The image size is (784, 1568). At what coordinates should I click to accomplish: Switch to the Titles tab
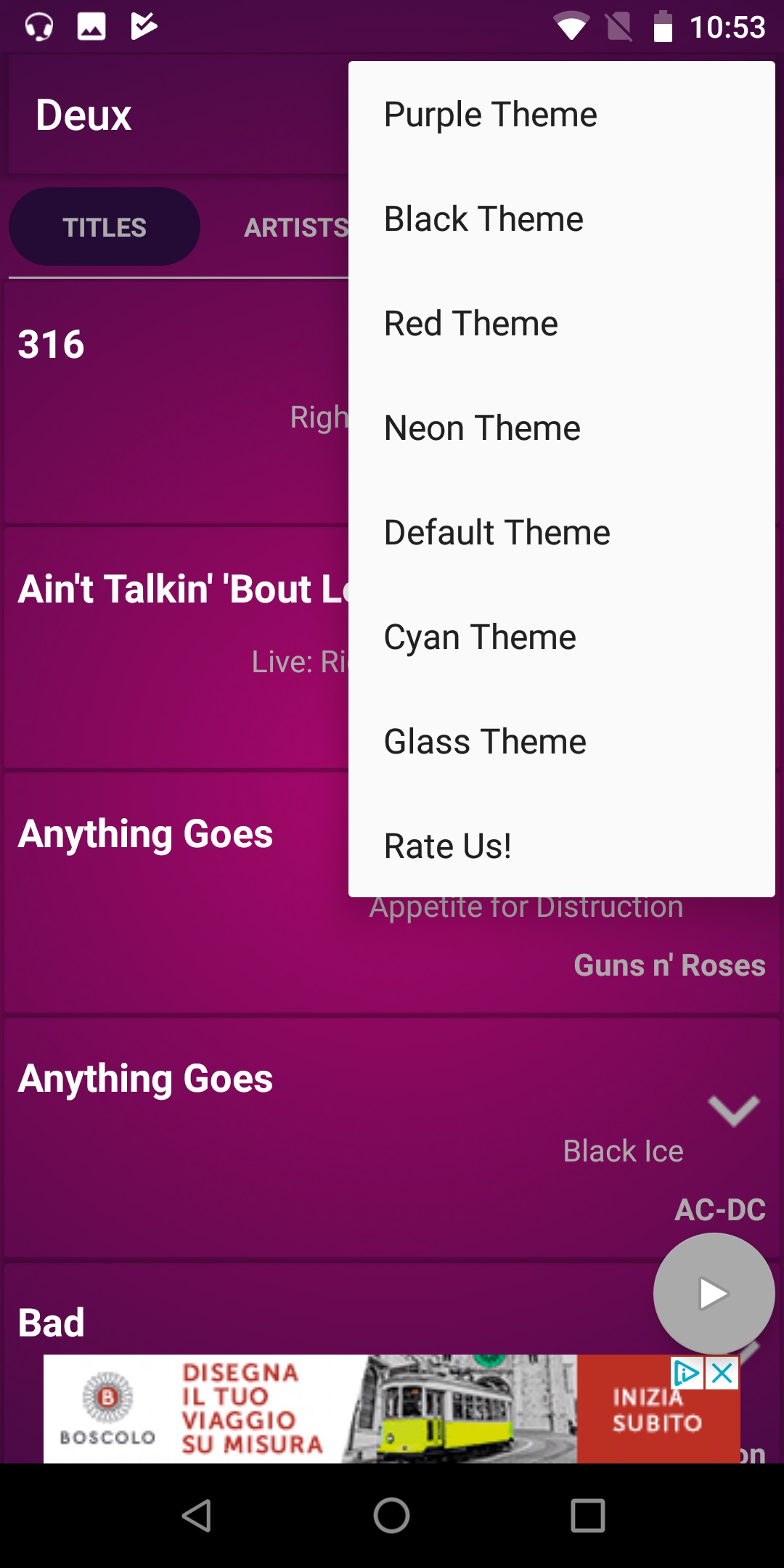click(x=105, y=227)
